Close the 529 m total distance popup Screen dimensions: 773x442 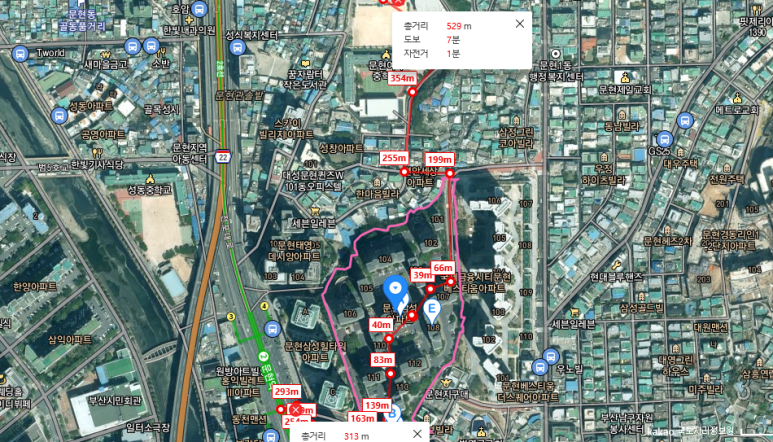coord(519,23)
